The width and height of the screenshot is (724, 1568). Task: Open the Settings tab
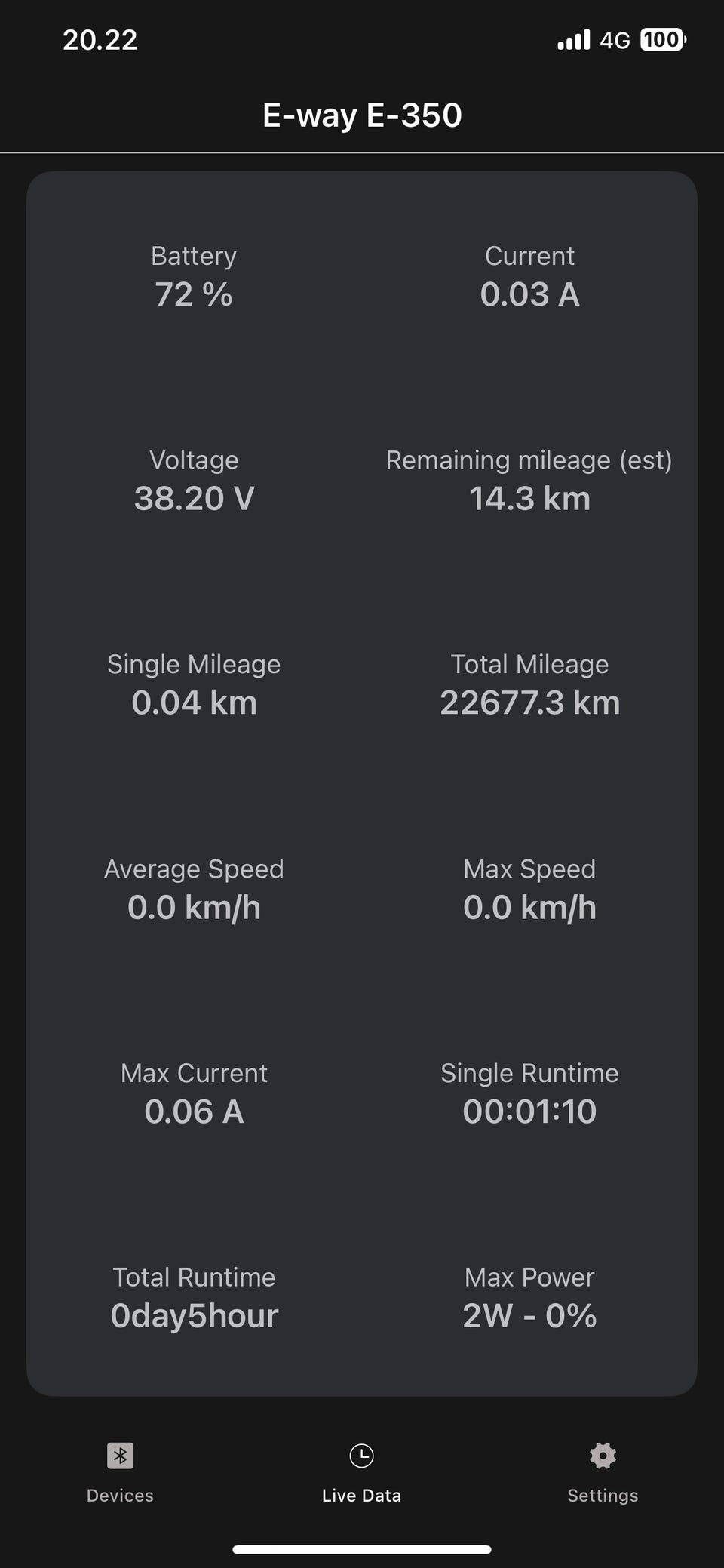click(x=603, y=1471)
